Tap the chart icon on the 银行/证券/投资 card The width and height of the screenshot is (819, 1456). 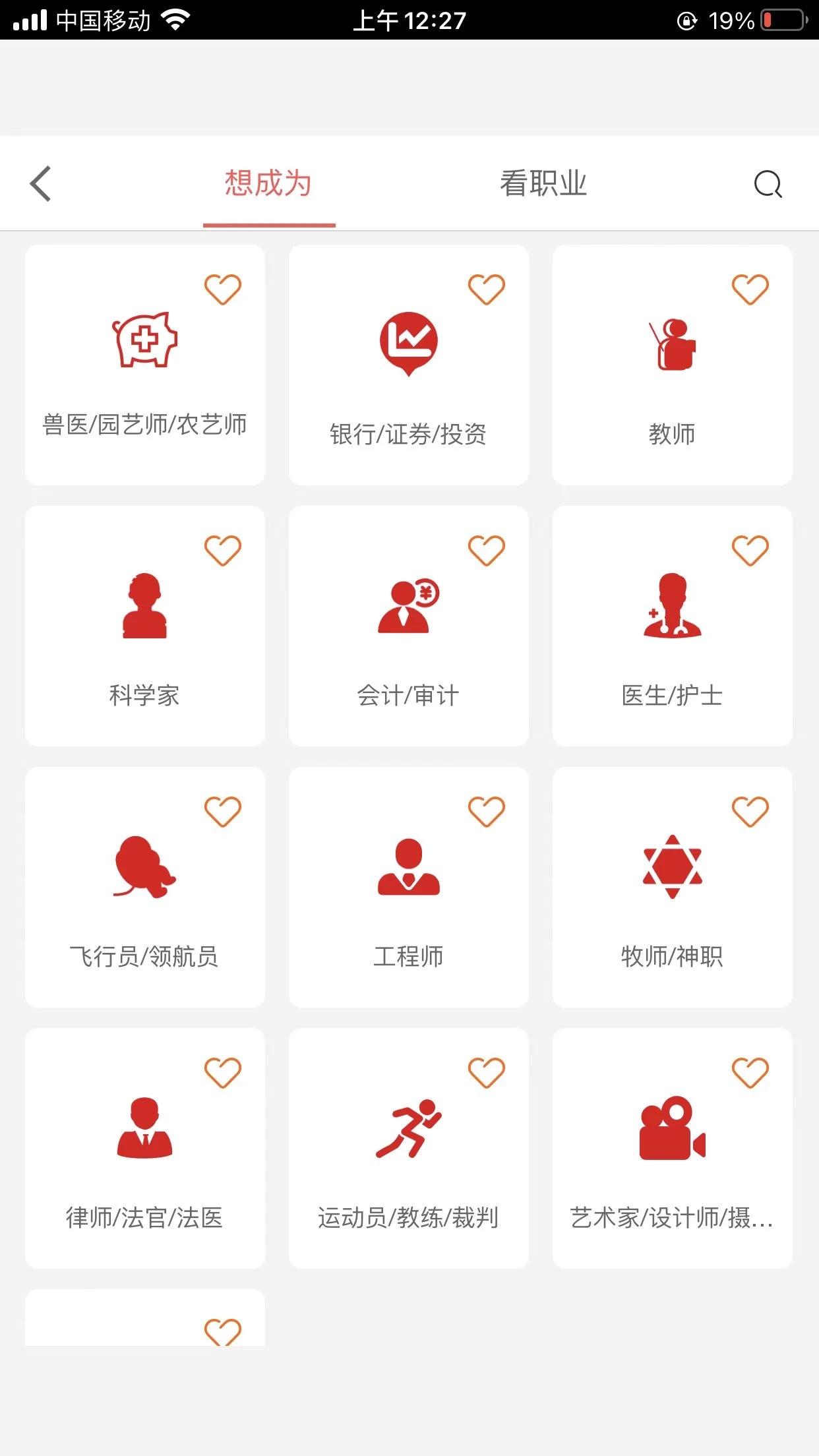click(x=408, y=342)
